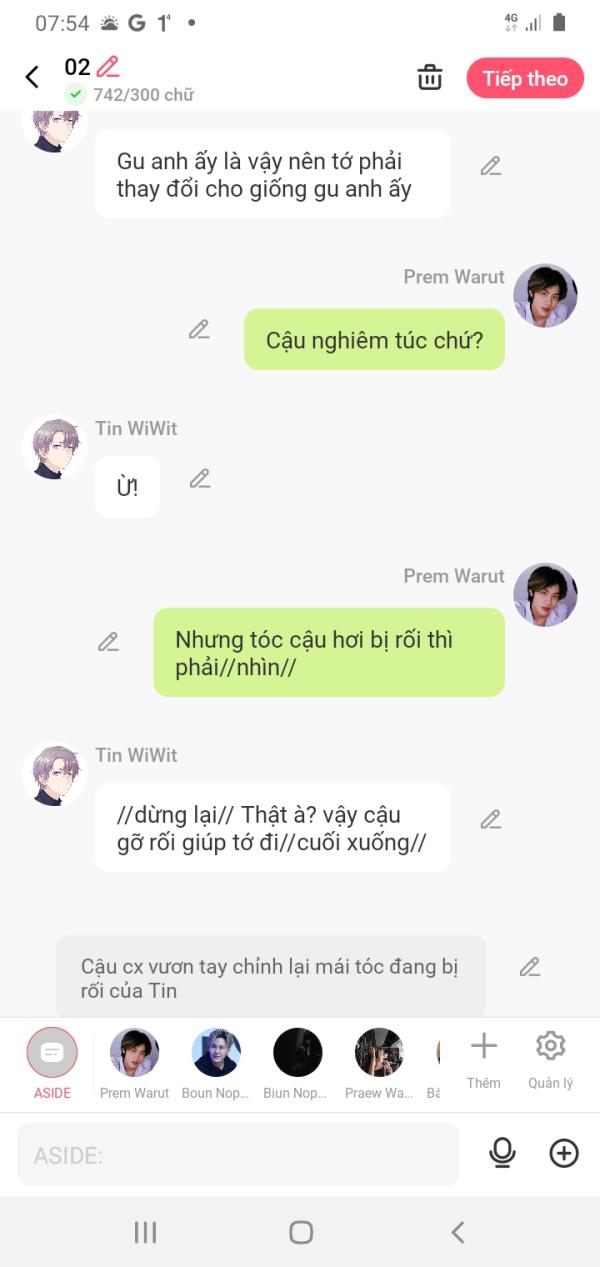Image resolution: width=600 pixels, height=1267 pixels.
Task: Tap the microphone icon for voice input
Action: pos(502,1154)
